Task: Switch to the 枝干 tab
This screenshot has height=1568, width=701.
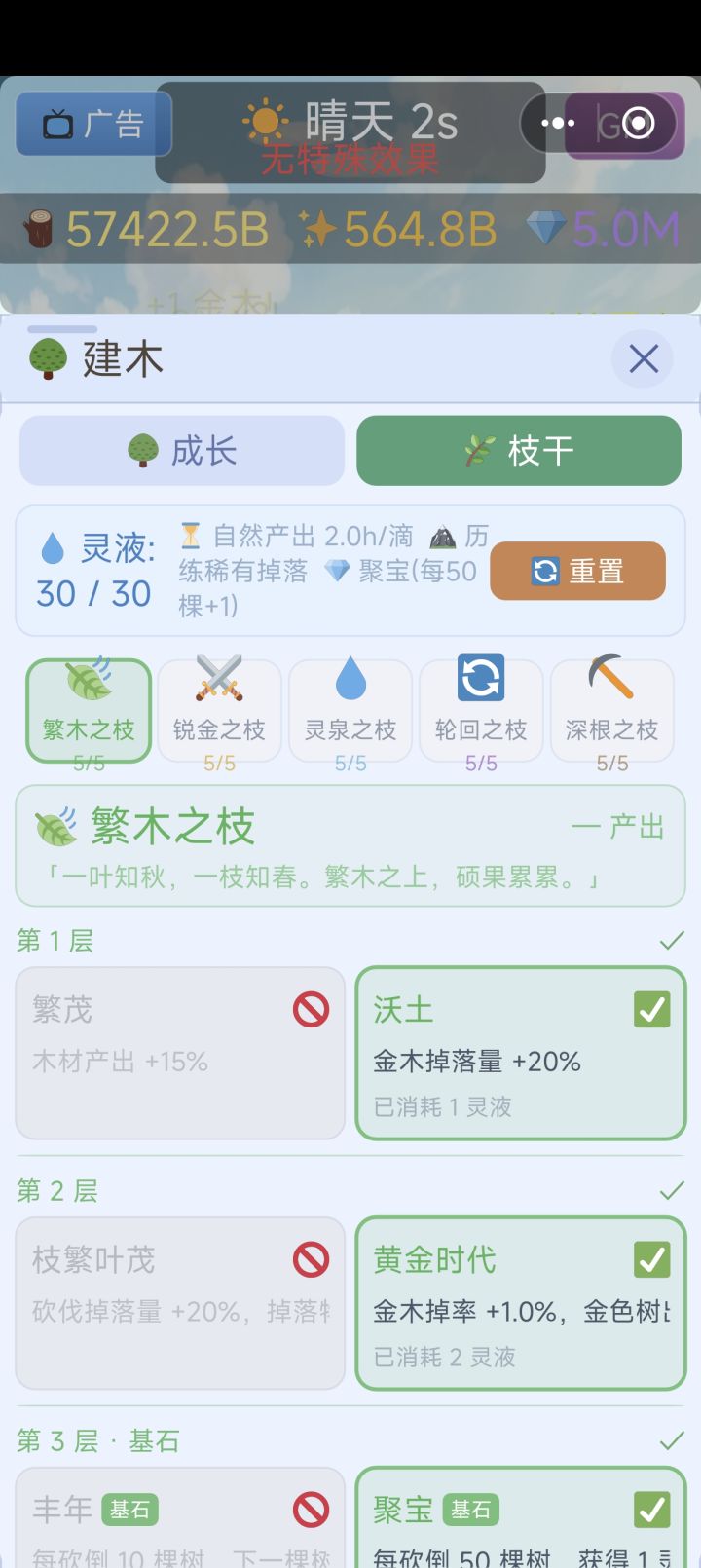Action: (518, 450)
